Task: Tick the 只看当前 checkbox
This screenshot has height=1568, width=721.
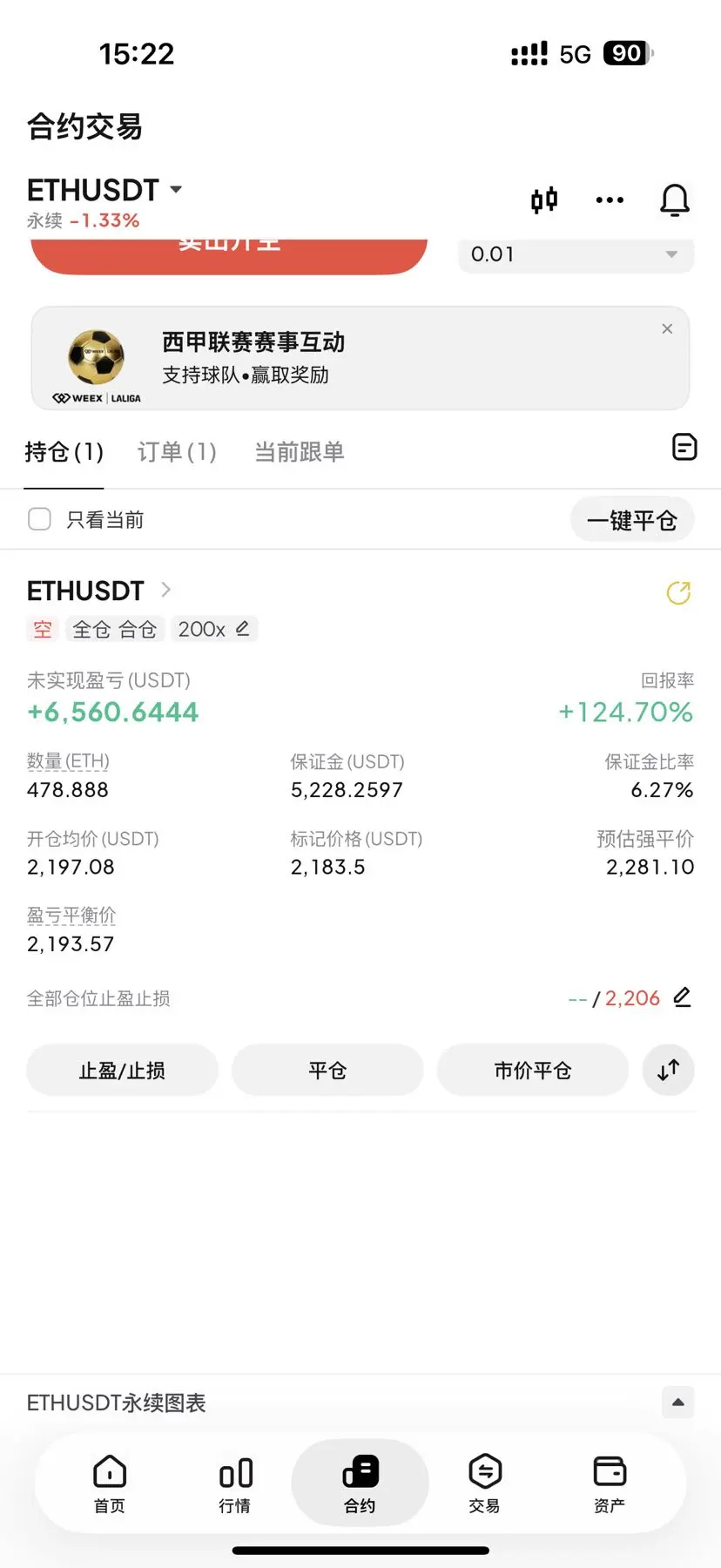Action: [x=39, y=519]
